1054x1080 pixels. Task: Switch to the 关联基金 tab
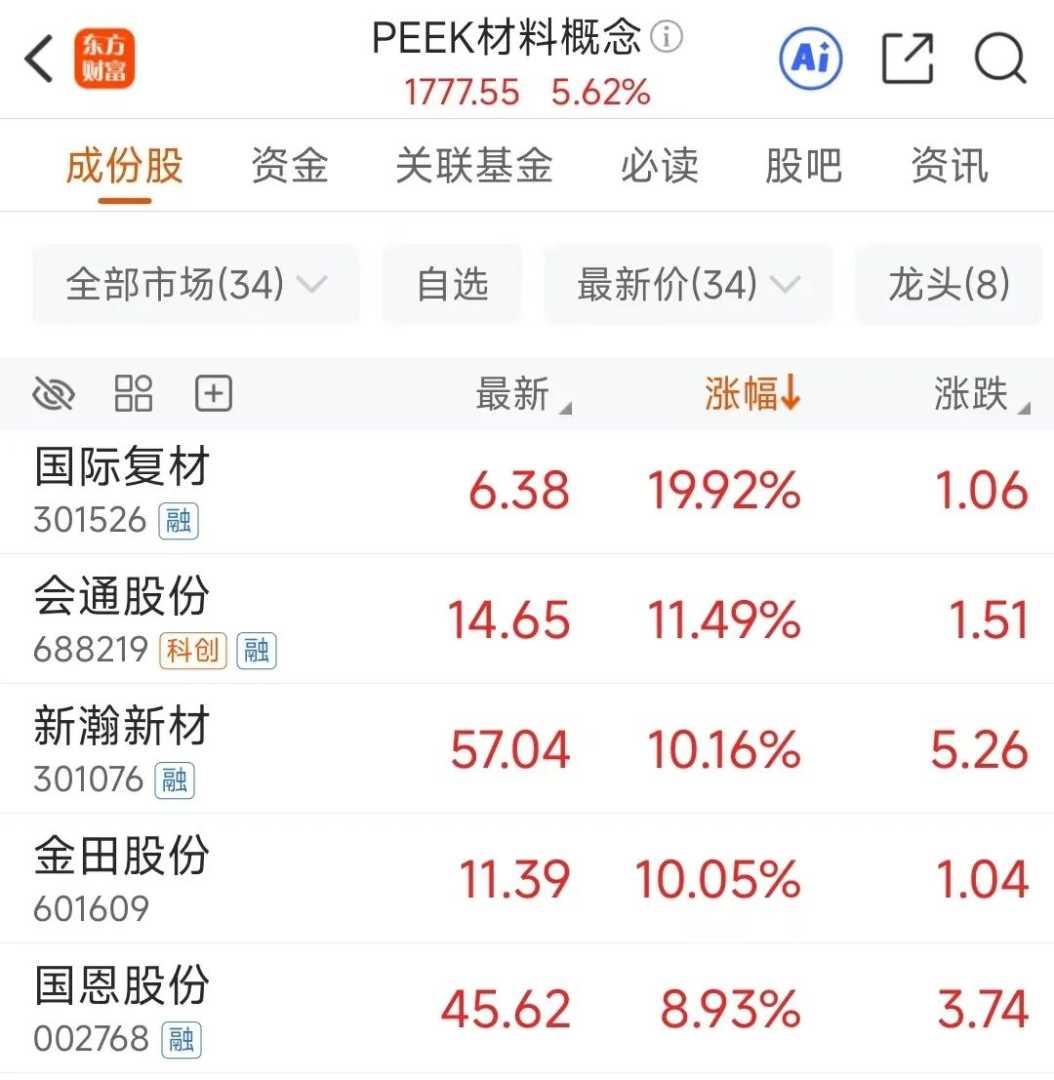click(x=474, y=166)
